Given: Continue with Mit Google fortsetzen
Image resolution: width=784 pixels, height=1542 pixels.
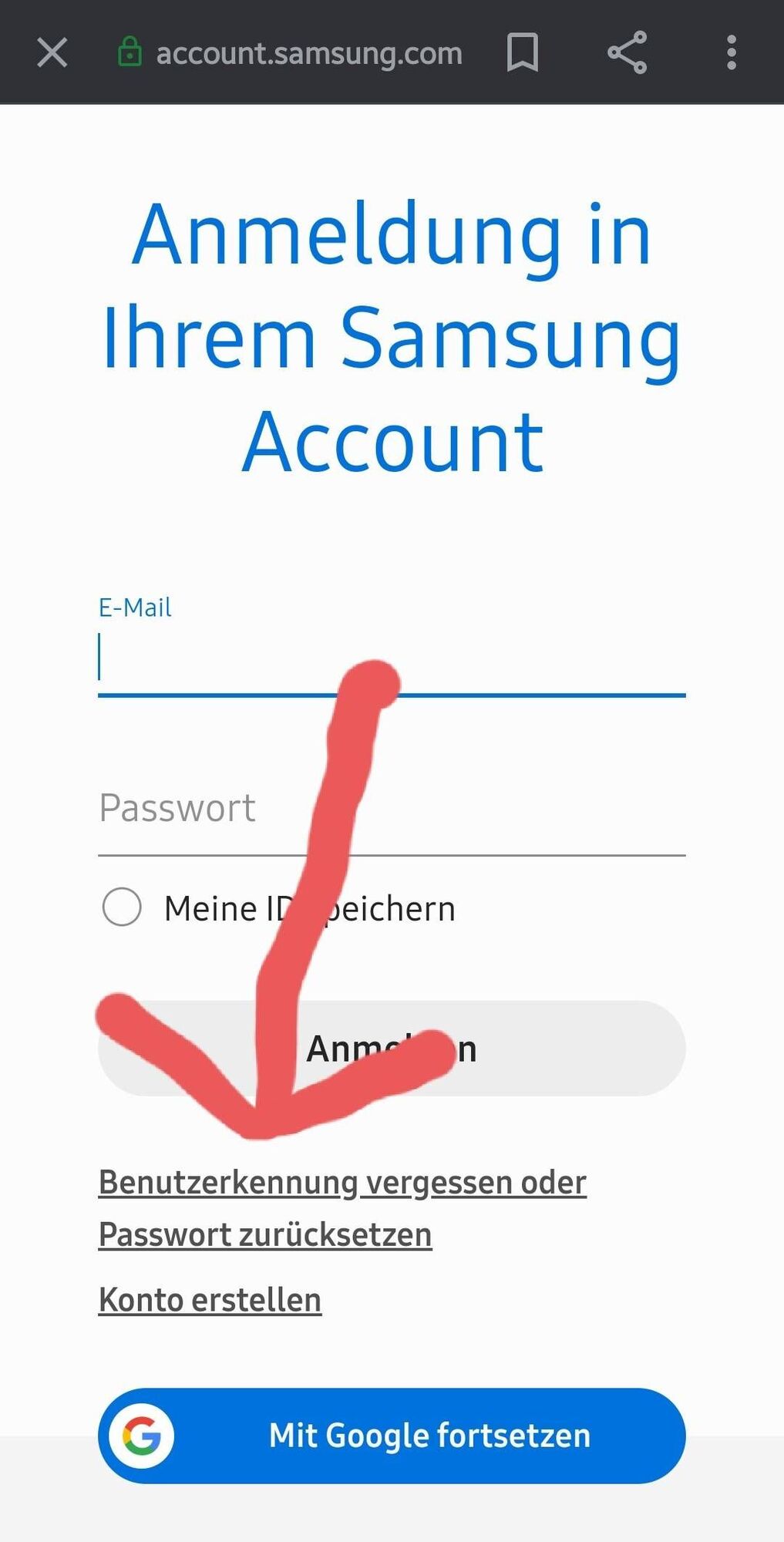Looking at the screenshot, I should pyautogui.click(x=392, y=1436).
